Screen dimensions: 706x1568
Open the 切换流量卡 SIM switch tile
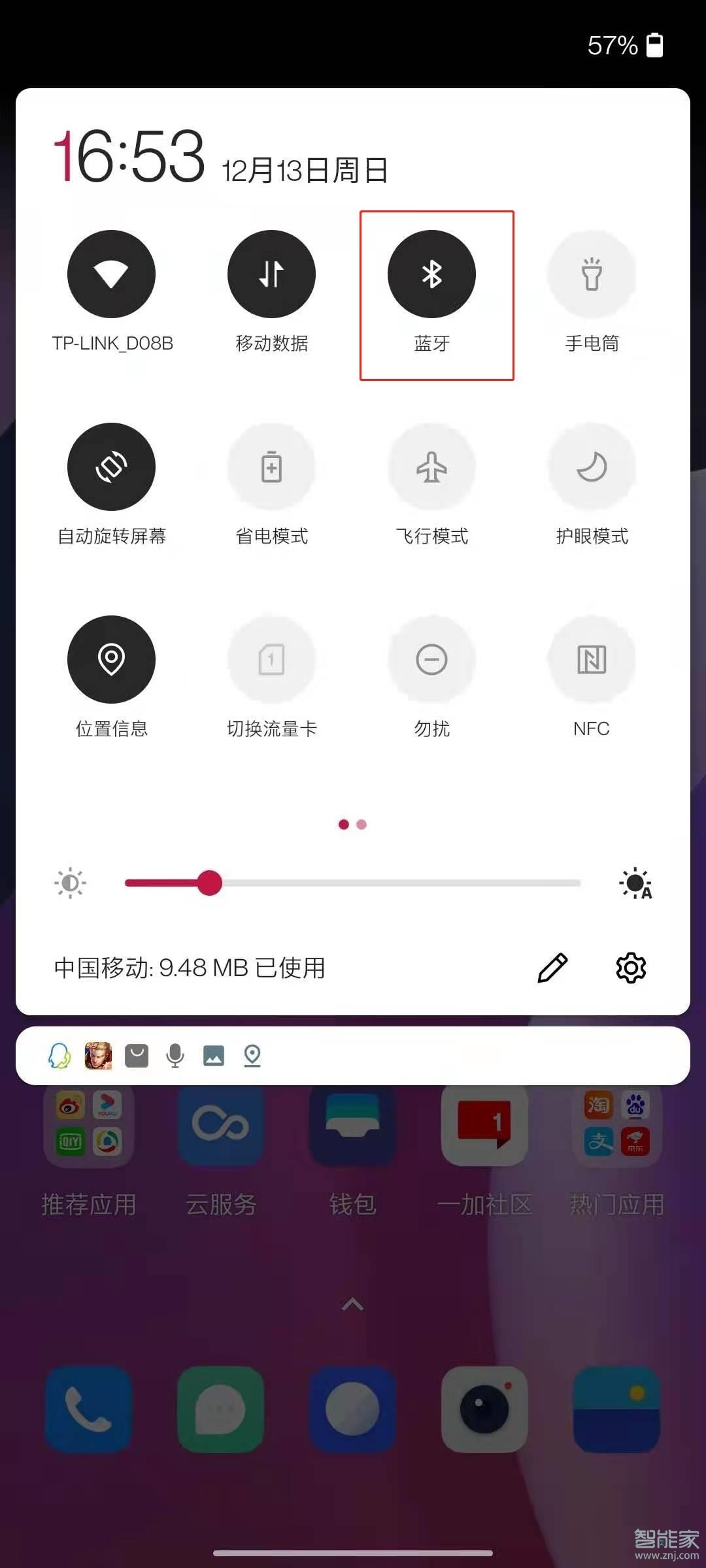tap(271, 659)
